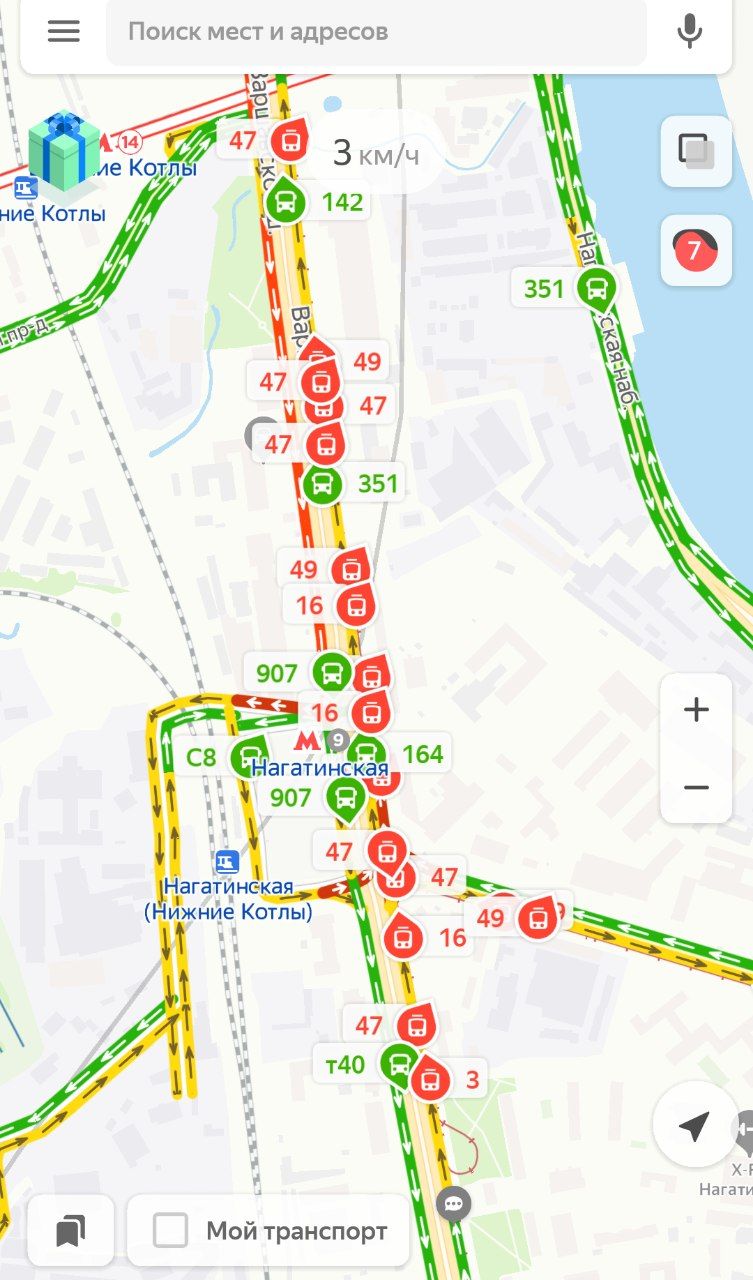
Task: Zoom out with the minus button
Action: pyautogui.click(x=696, y=787)
